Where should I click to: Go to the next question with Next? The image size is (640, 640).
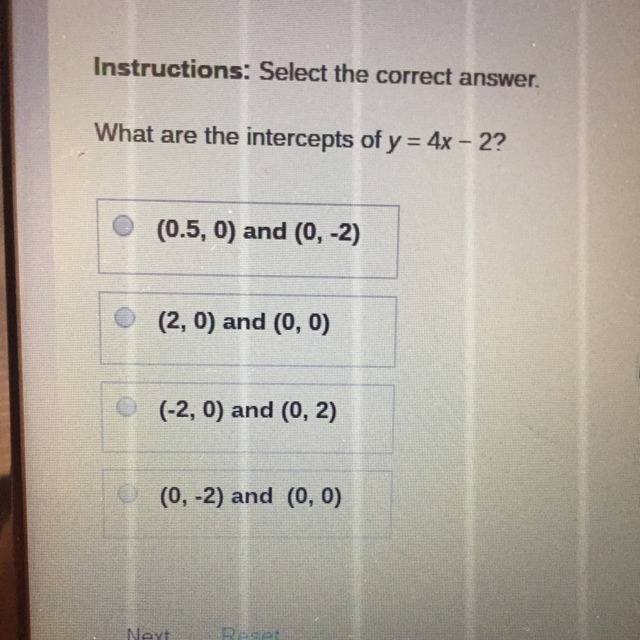(x=146, y=632)
